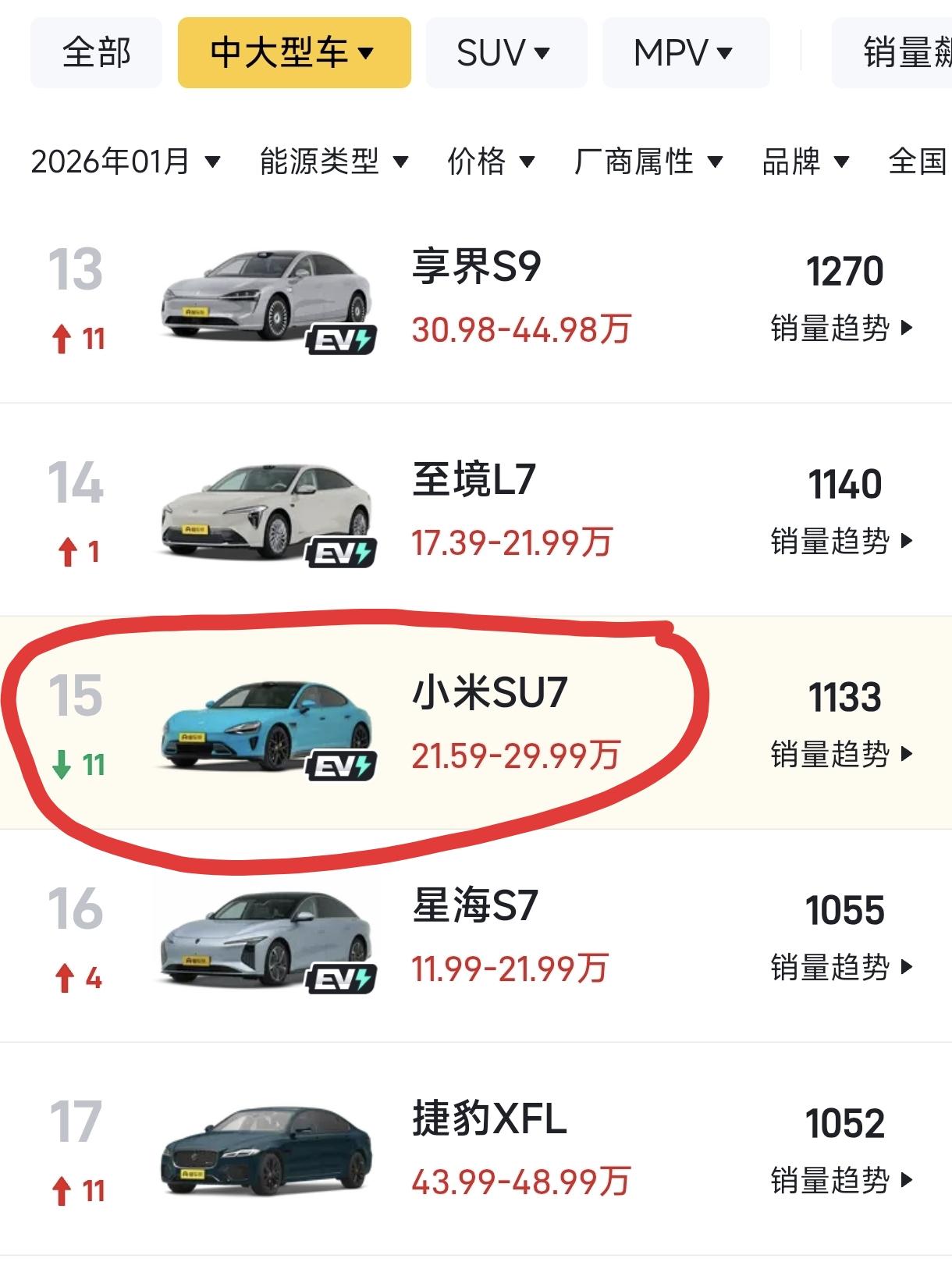Click the price range 21.59-29.99万 of 小米SU7
The height and width of the screenshot is (1287, 952).
(517, 754)
